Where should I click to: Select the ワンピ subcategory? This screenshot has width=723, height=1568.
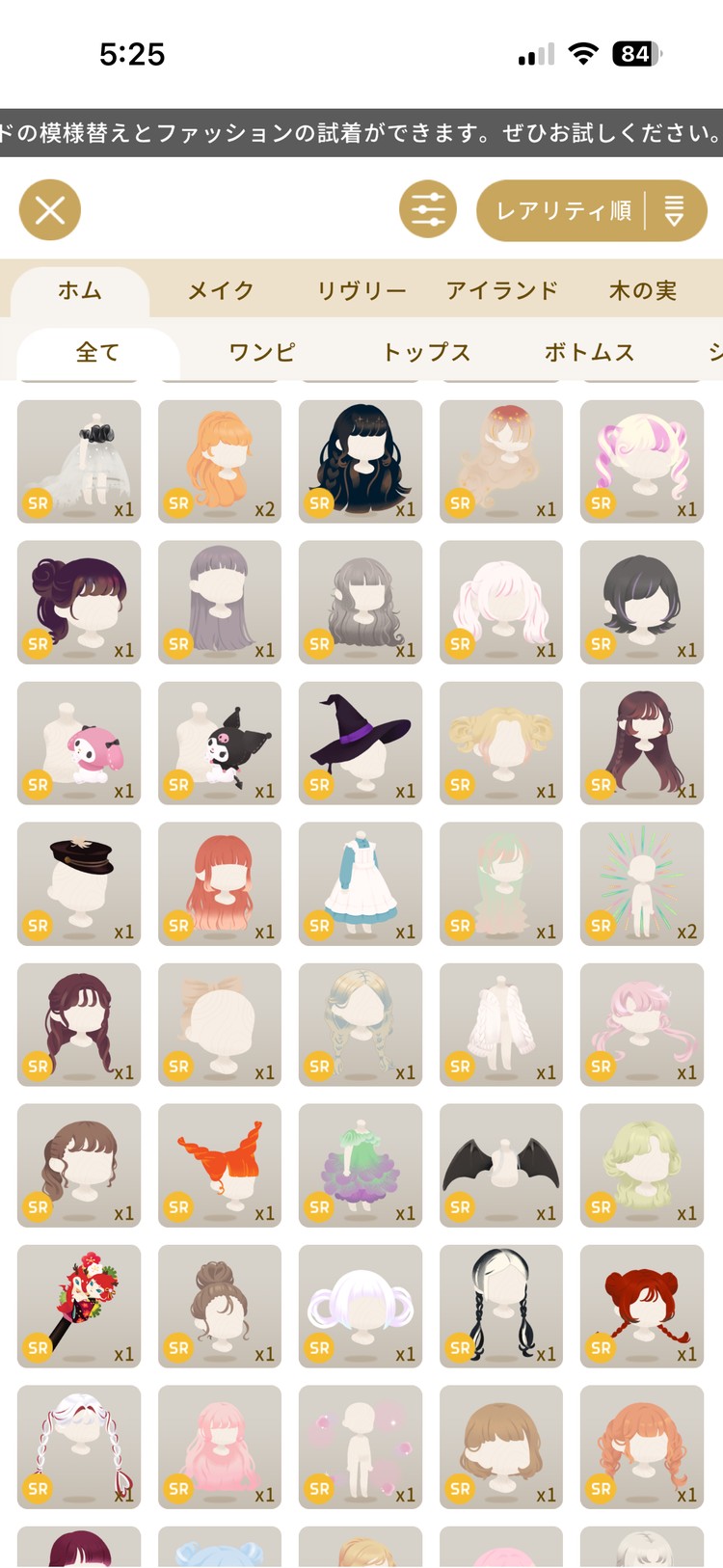coord(261,353)
